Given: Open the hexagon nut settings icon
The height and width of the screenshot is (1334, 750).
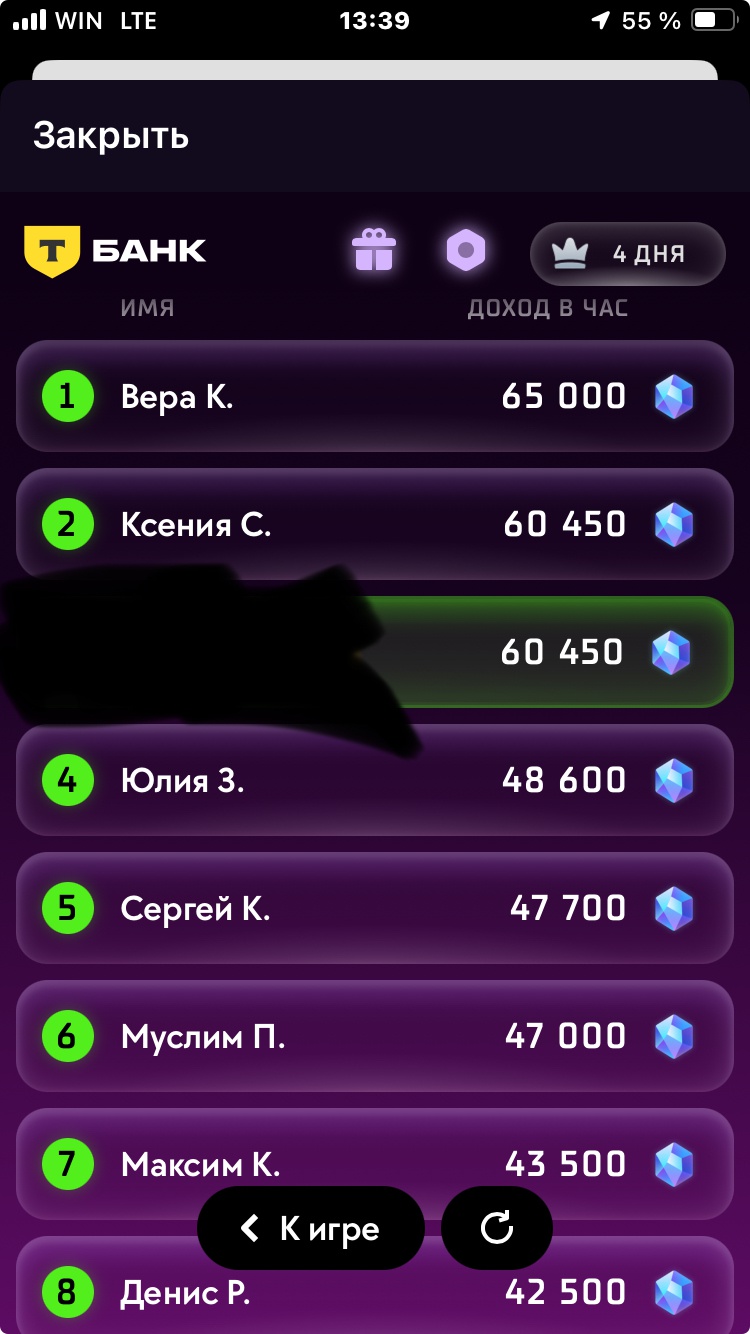Looking at the screenshot, I should tap(465, 250).
